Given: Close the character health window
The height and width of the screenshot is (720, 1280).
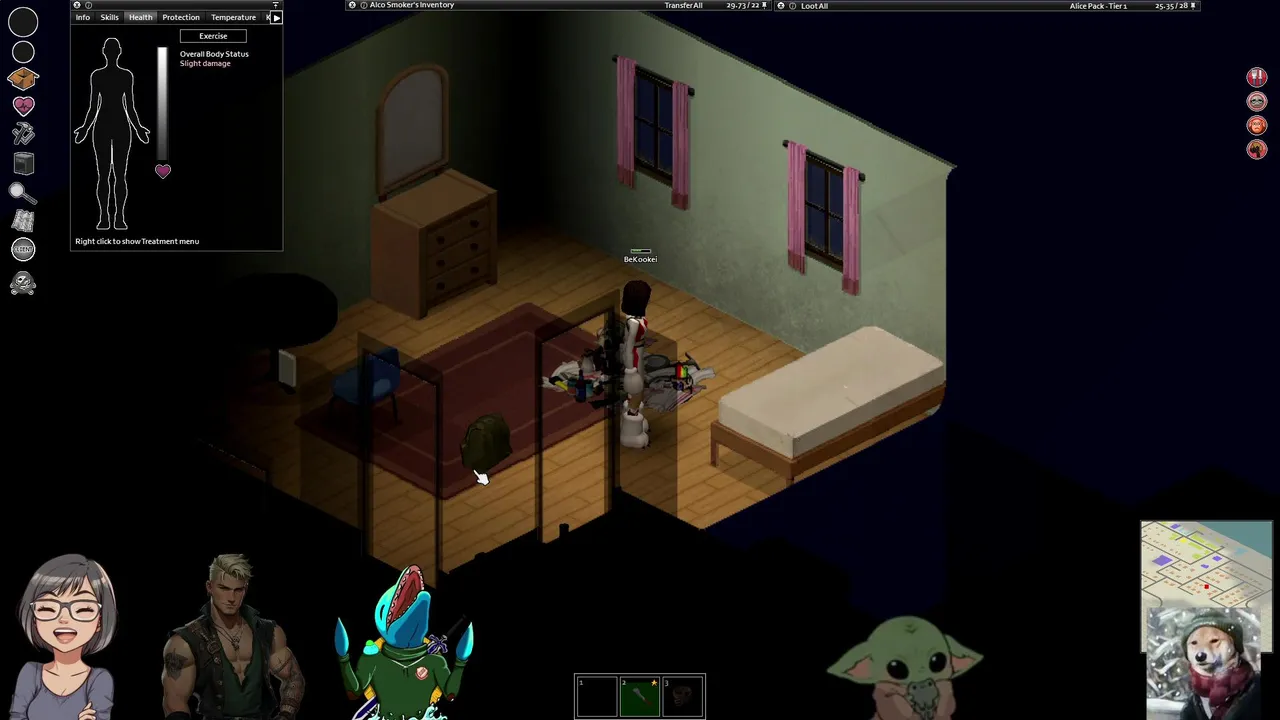Looking at the screenshot, I should 77,5.
